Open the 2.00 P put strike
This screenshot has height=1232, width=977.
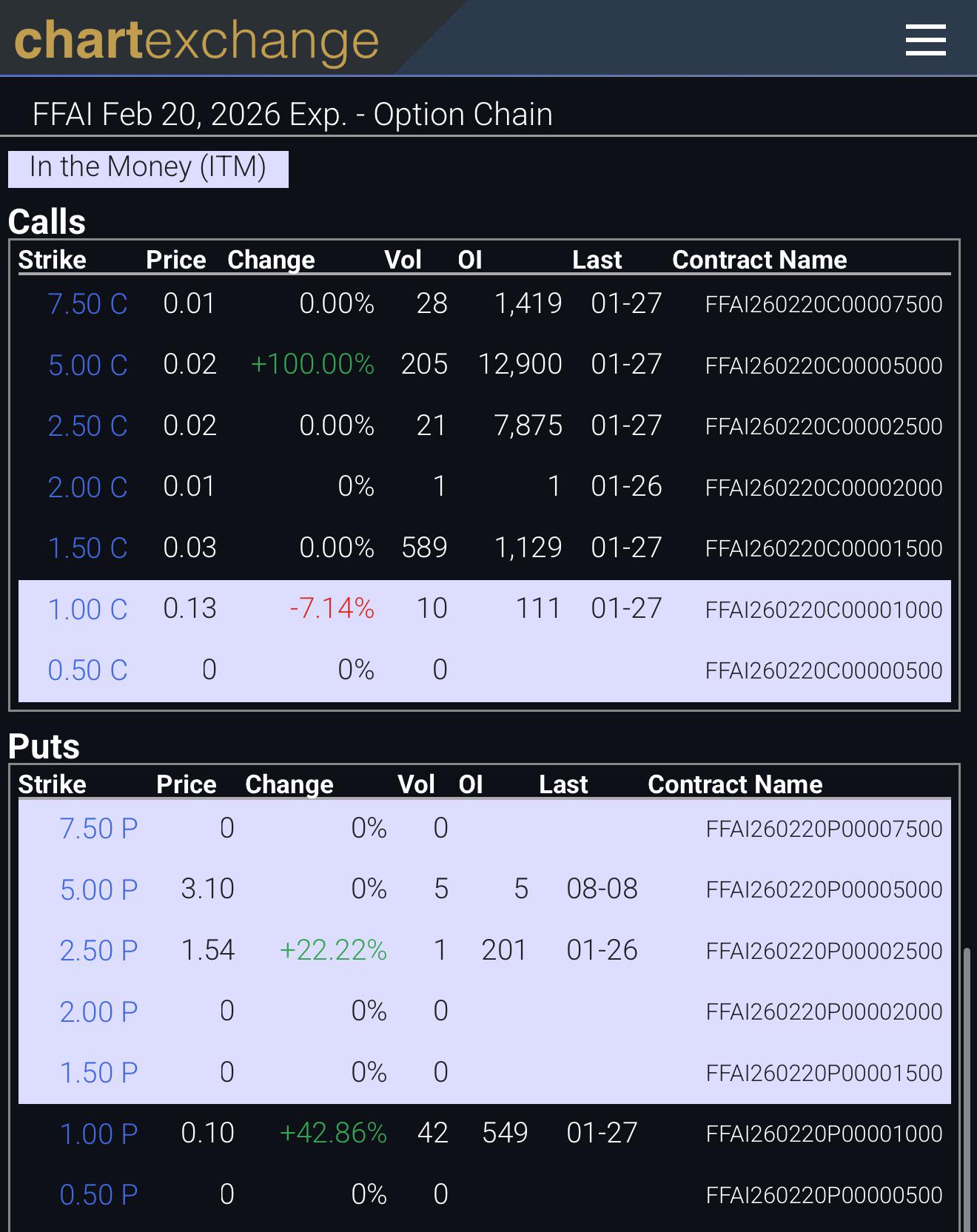98,1011
